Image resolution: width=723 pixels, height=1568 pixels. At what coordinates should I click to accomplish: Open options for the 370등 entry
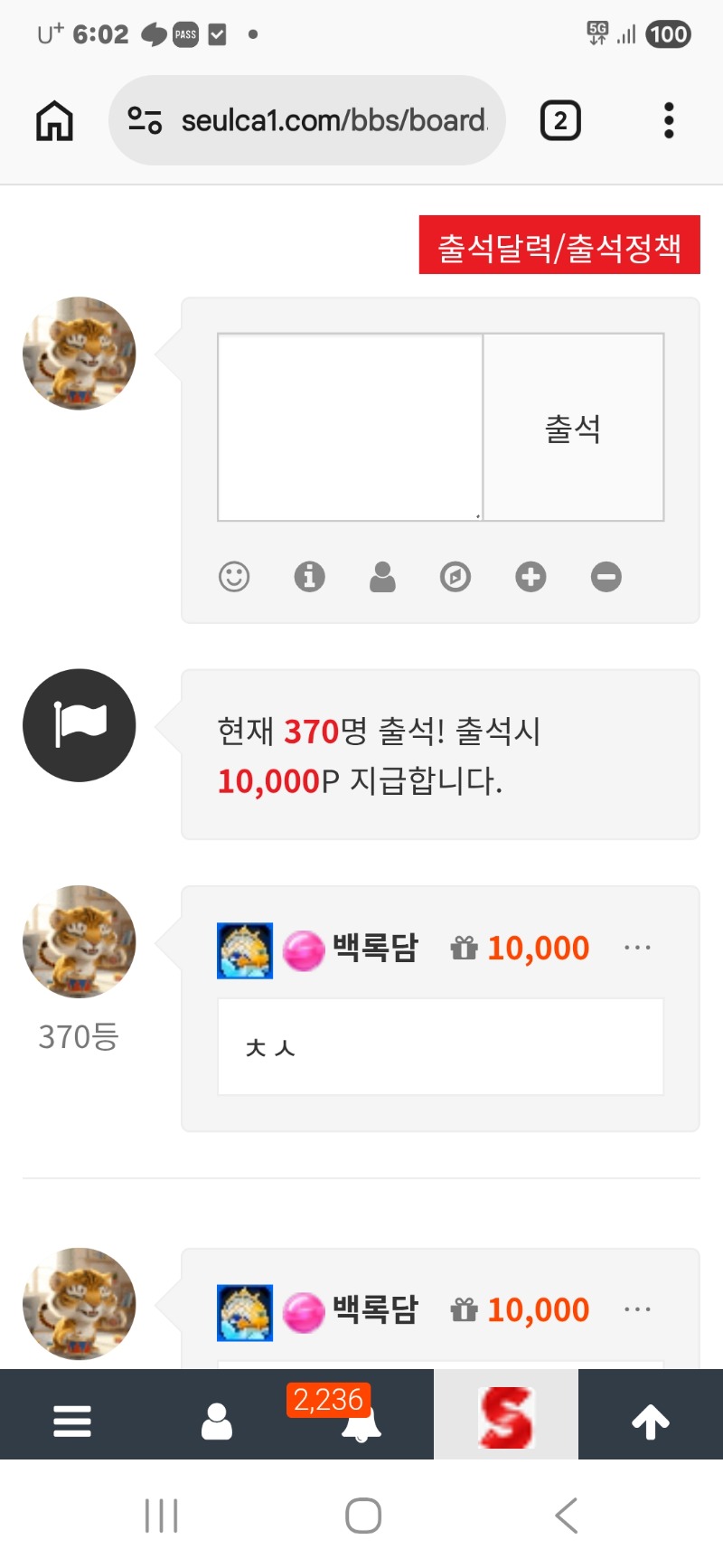(637, 948)
